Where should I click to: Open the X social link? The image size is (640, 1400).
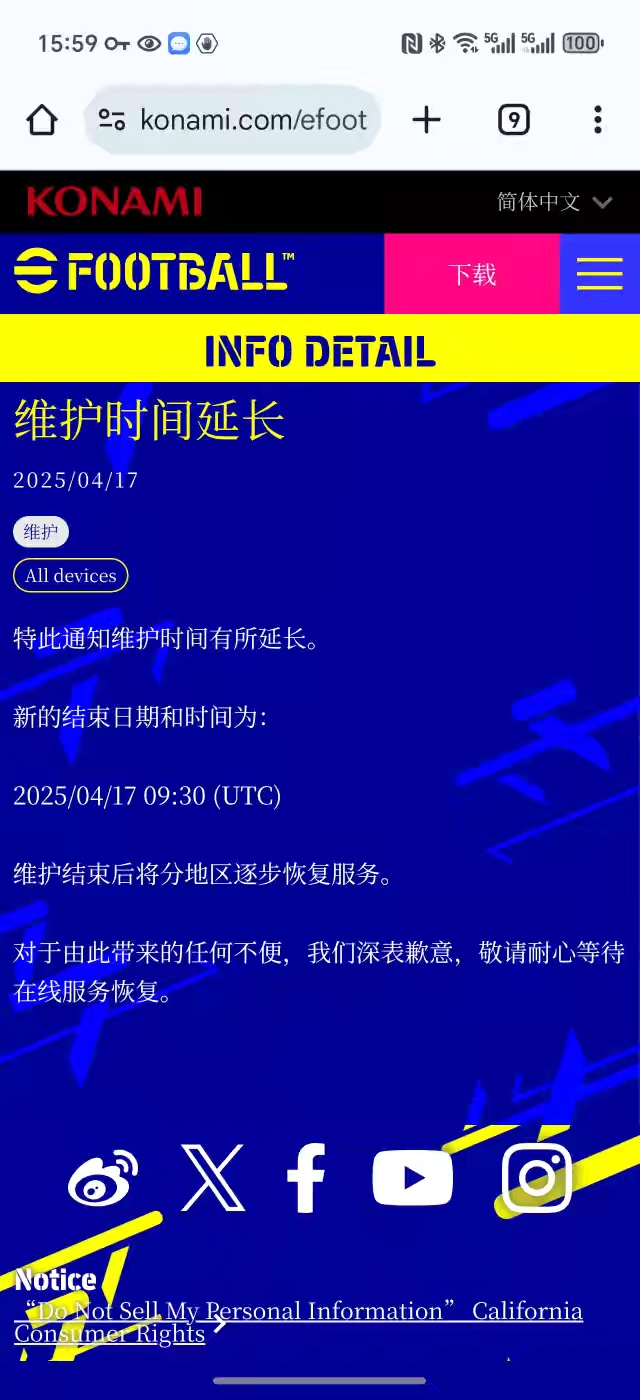pos(213,1178)
